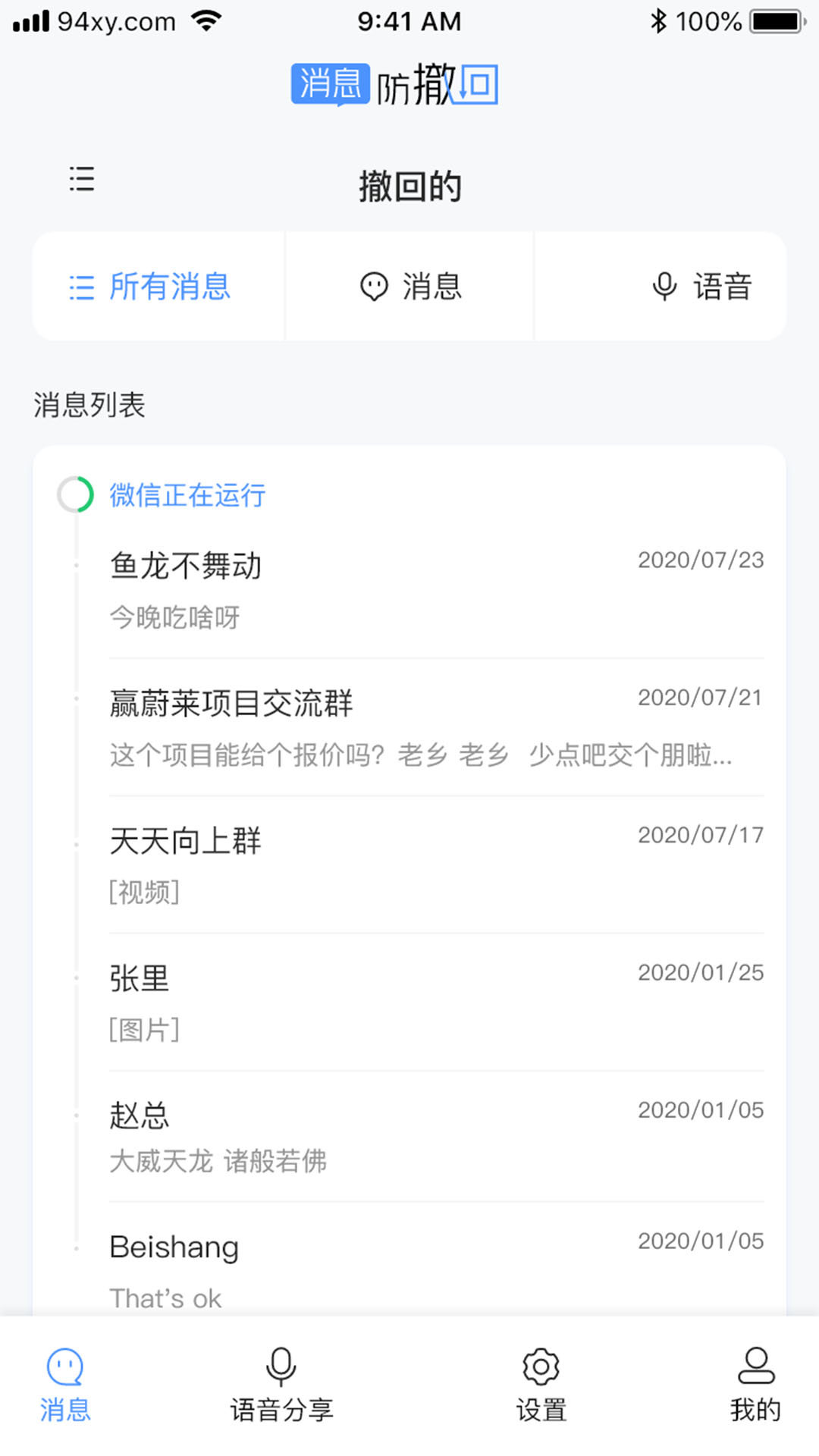Open message from 赵总
This screenshot has height=1456, width=819.
(x=436, y=1136)
